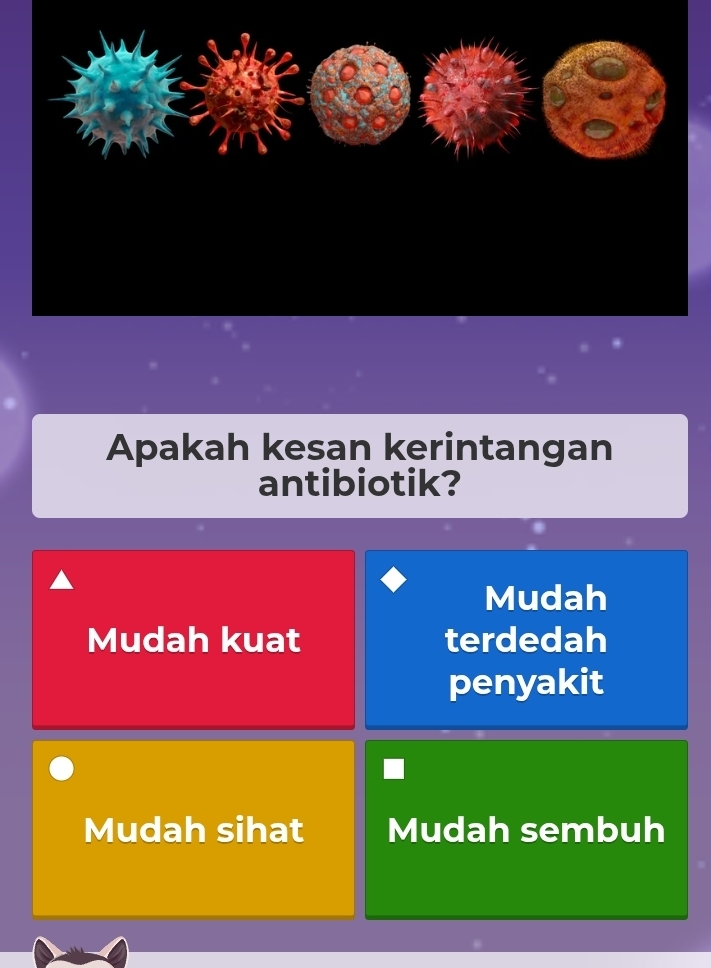The width and height of the screenshot is (711, 968).
Task: Select the answer 'Mudah kuat'
Action: [x=193, y=639]
